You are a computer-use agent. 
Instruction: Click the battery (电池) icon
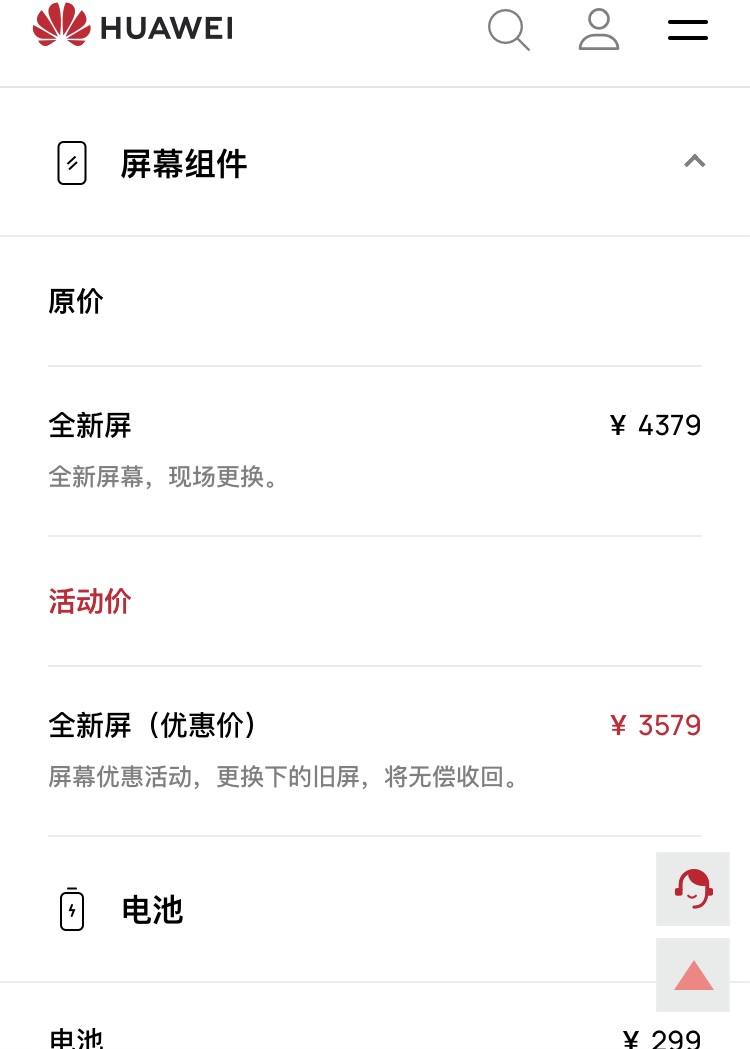(x=71, y=909)
